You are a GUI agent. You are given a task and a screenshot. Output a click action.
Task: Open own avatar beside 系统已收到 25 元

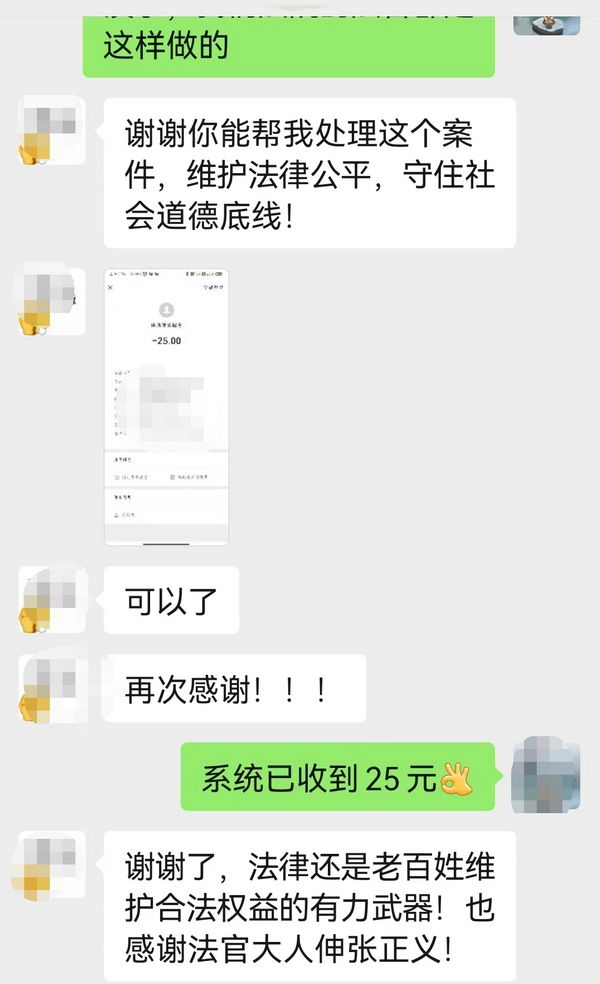tap(546, 776)
